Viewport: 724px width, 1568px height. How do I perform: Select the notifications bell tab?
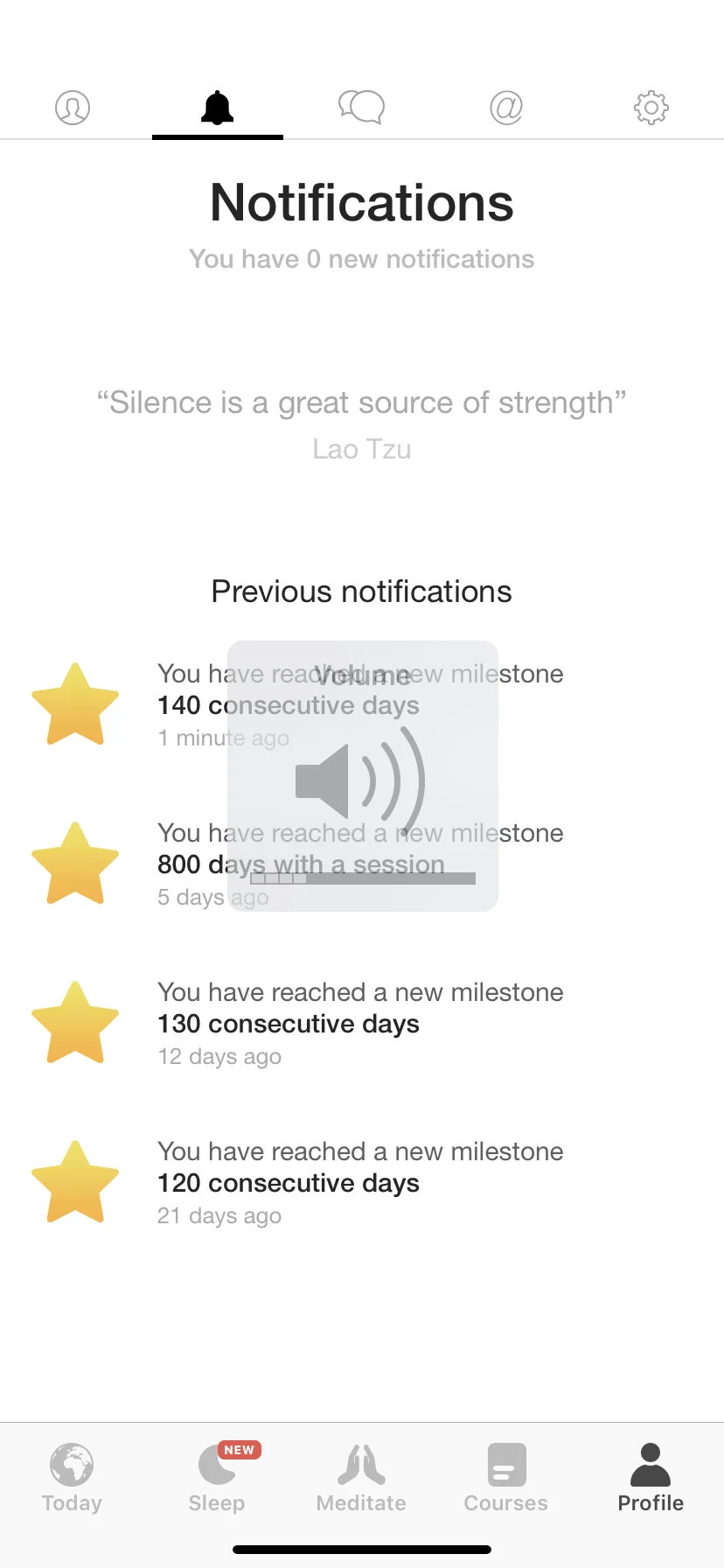(x=217, y=108)
